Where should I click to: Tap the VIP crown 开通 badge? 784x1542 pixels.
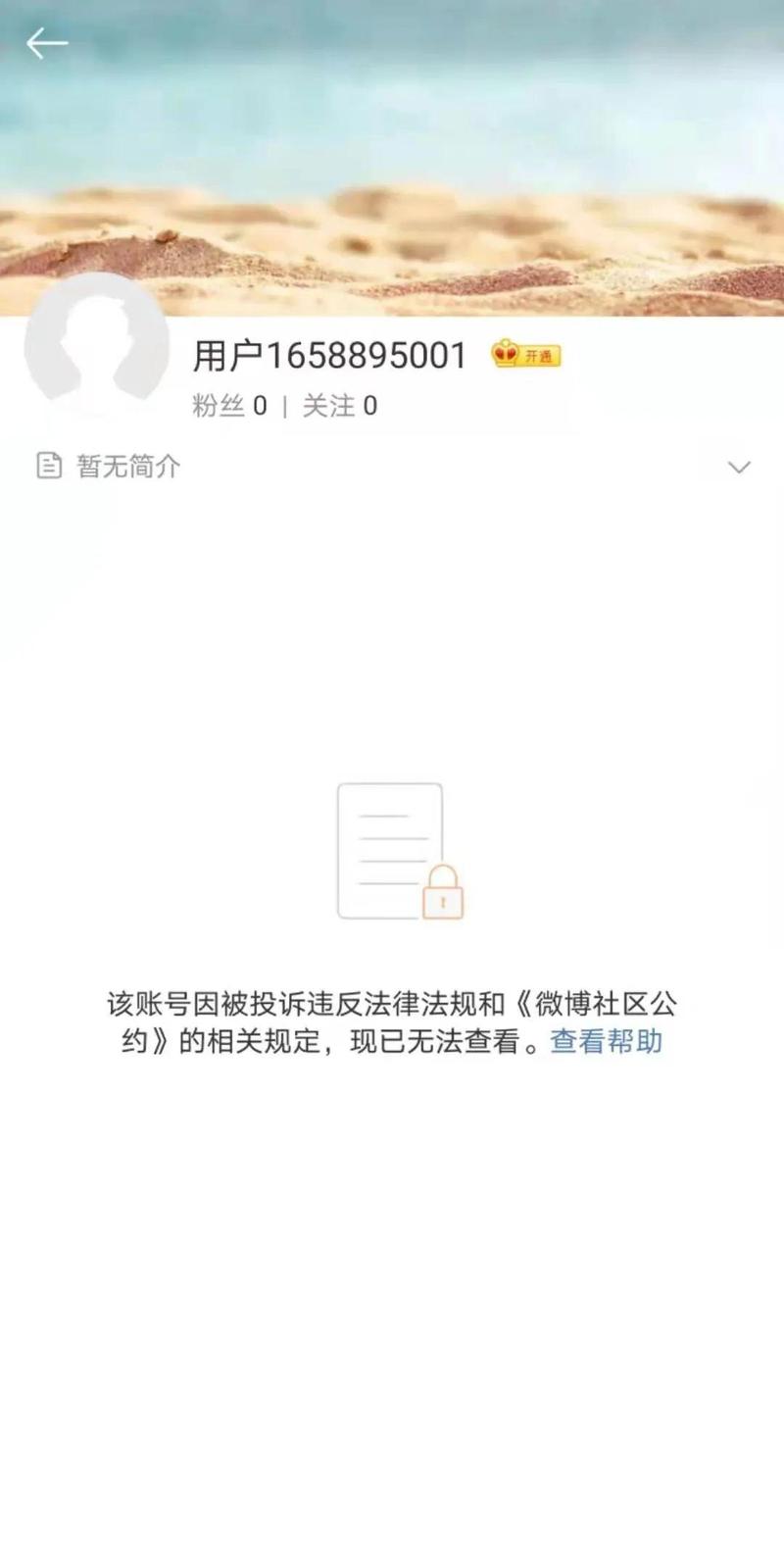526,355
